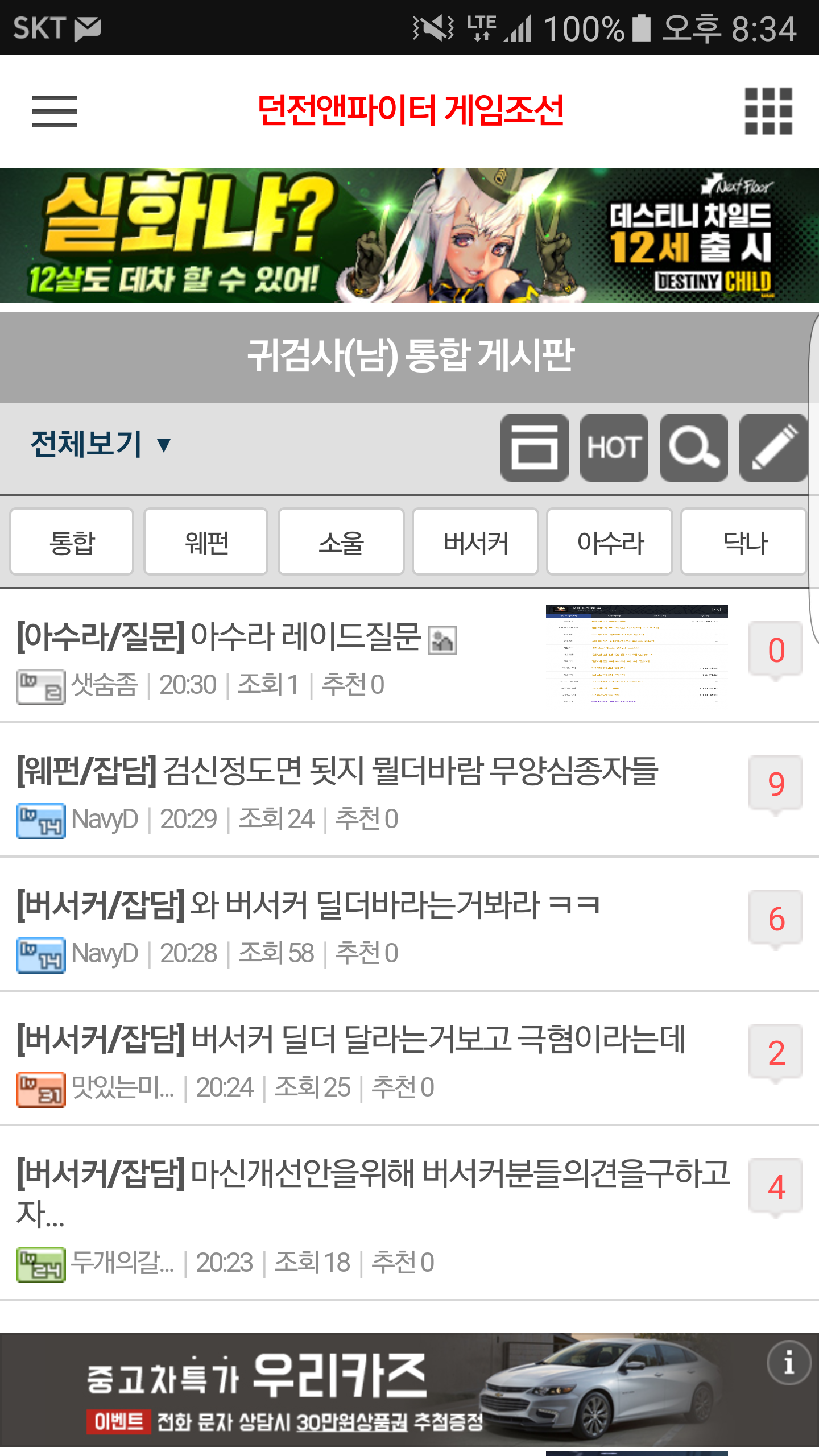
Task: Open the grid menu icon
Action: (x=768, y=111)
